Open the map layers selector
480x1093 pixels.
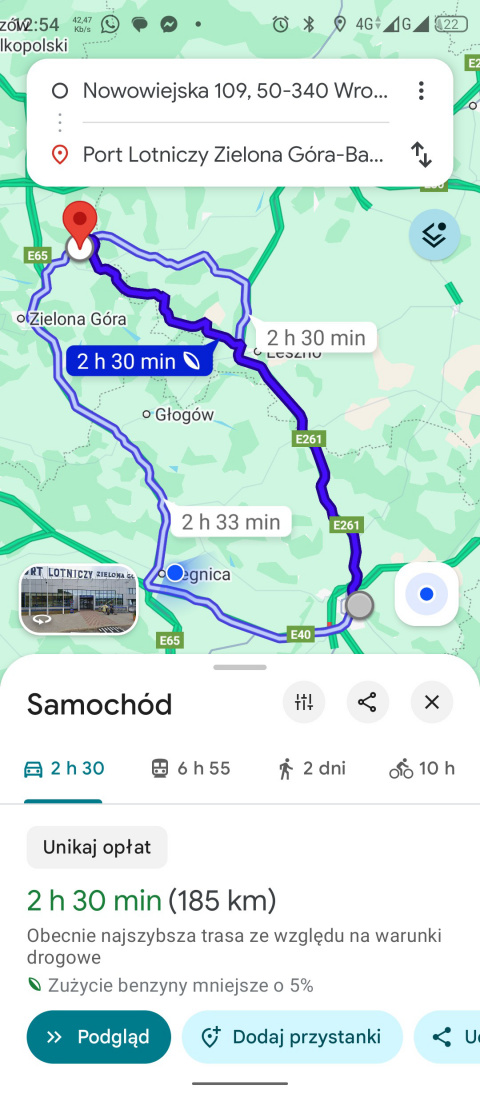pyautogui.click(x=435, y=236)
